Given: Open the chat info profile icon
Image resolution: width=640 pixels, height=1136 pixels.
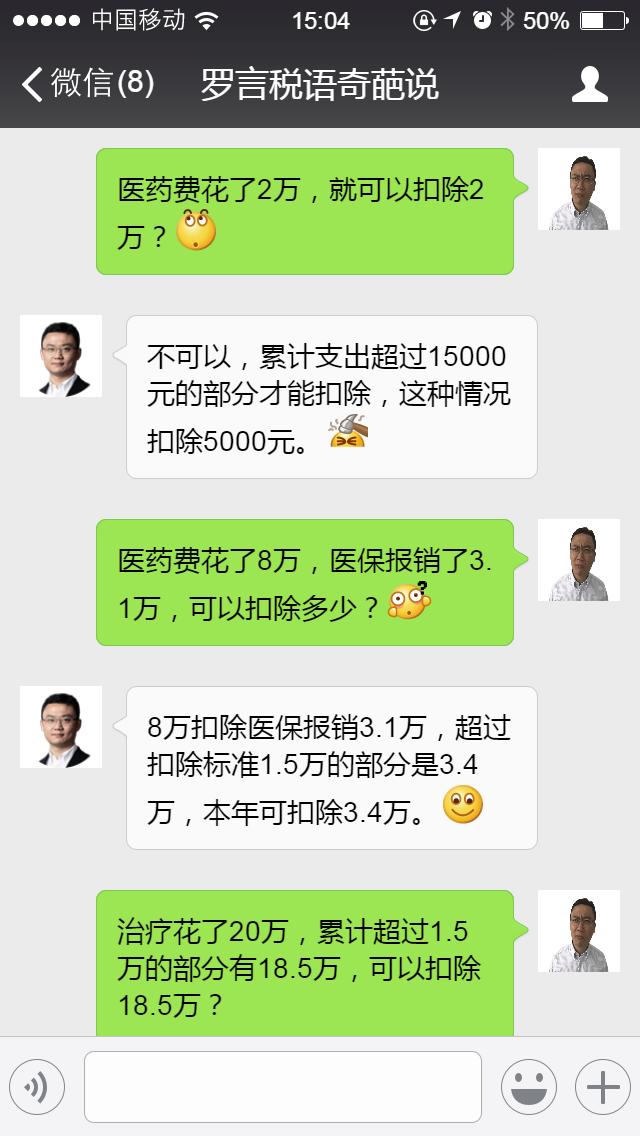Looking at the screenshot, I should (x=589, y=85).
